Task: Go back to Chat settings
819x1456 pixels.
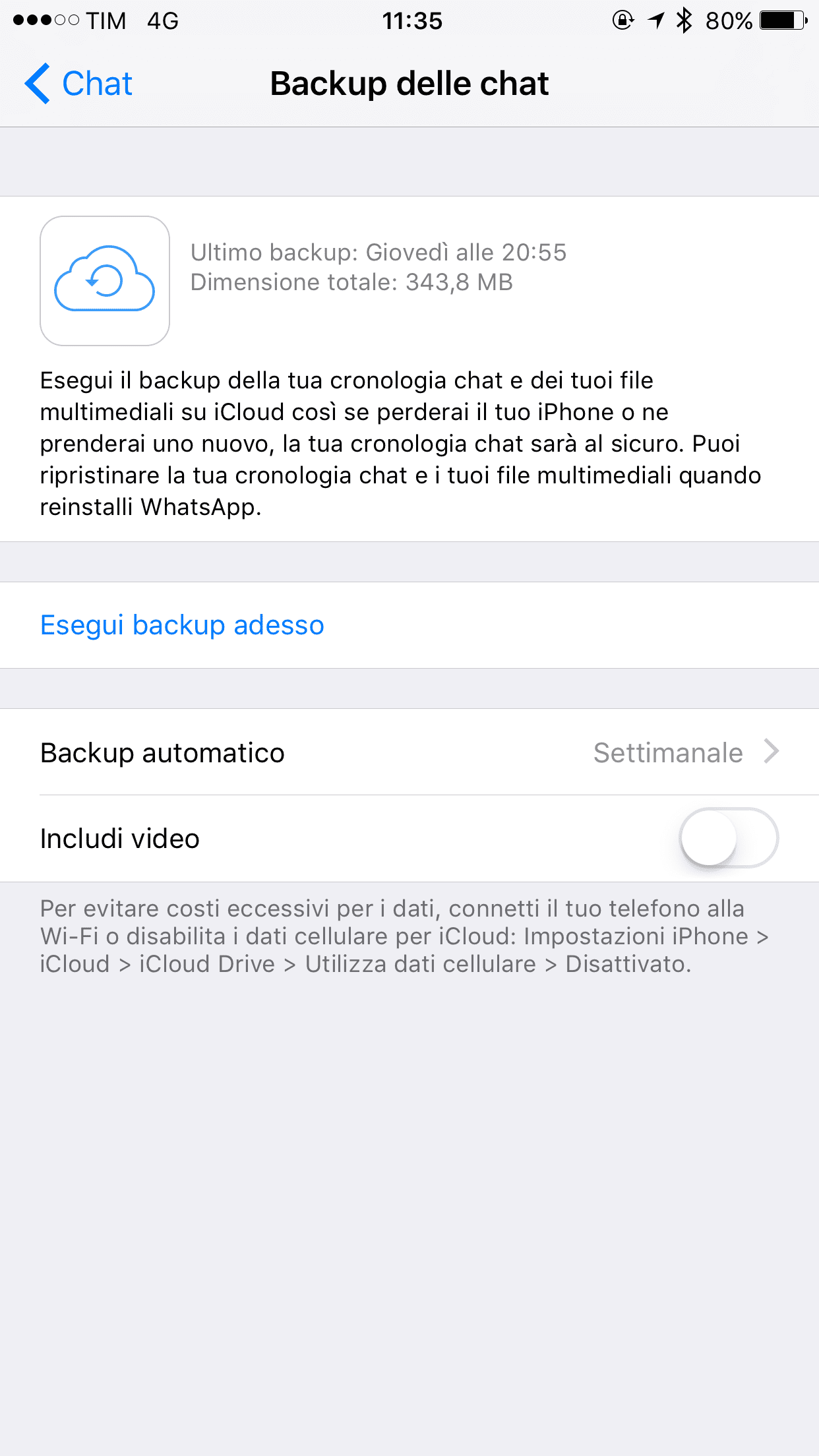Action: [x=78, y=84]
